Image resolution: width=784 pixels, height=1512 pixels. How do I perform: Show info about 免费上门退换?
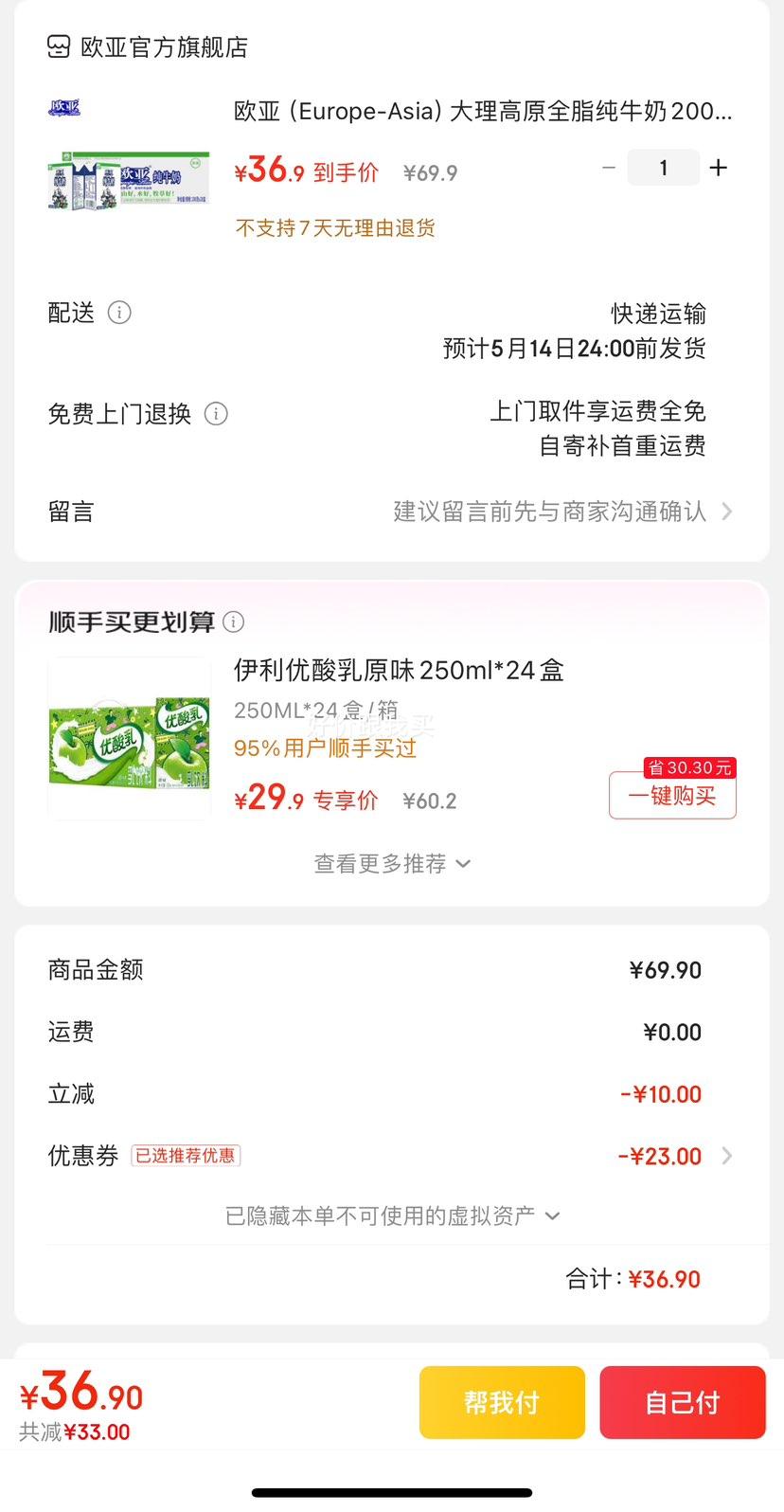tap(216, 414)
